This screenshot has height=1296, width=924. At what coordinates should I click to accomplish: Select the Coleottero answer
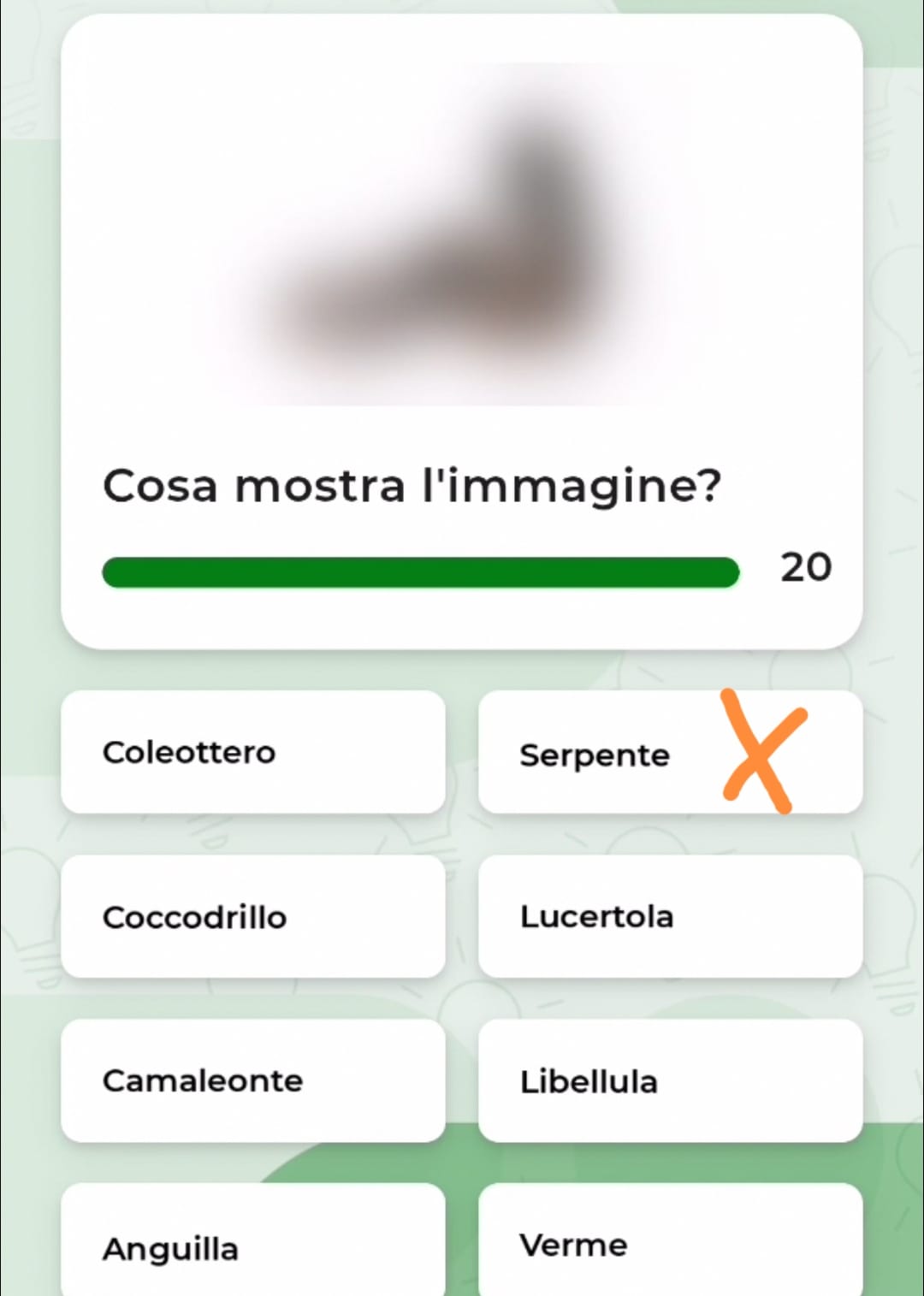(x=252, y=752)
